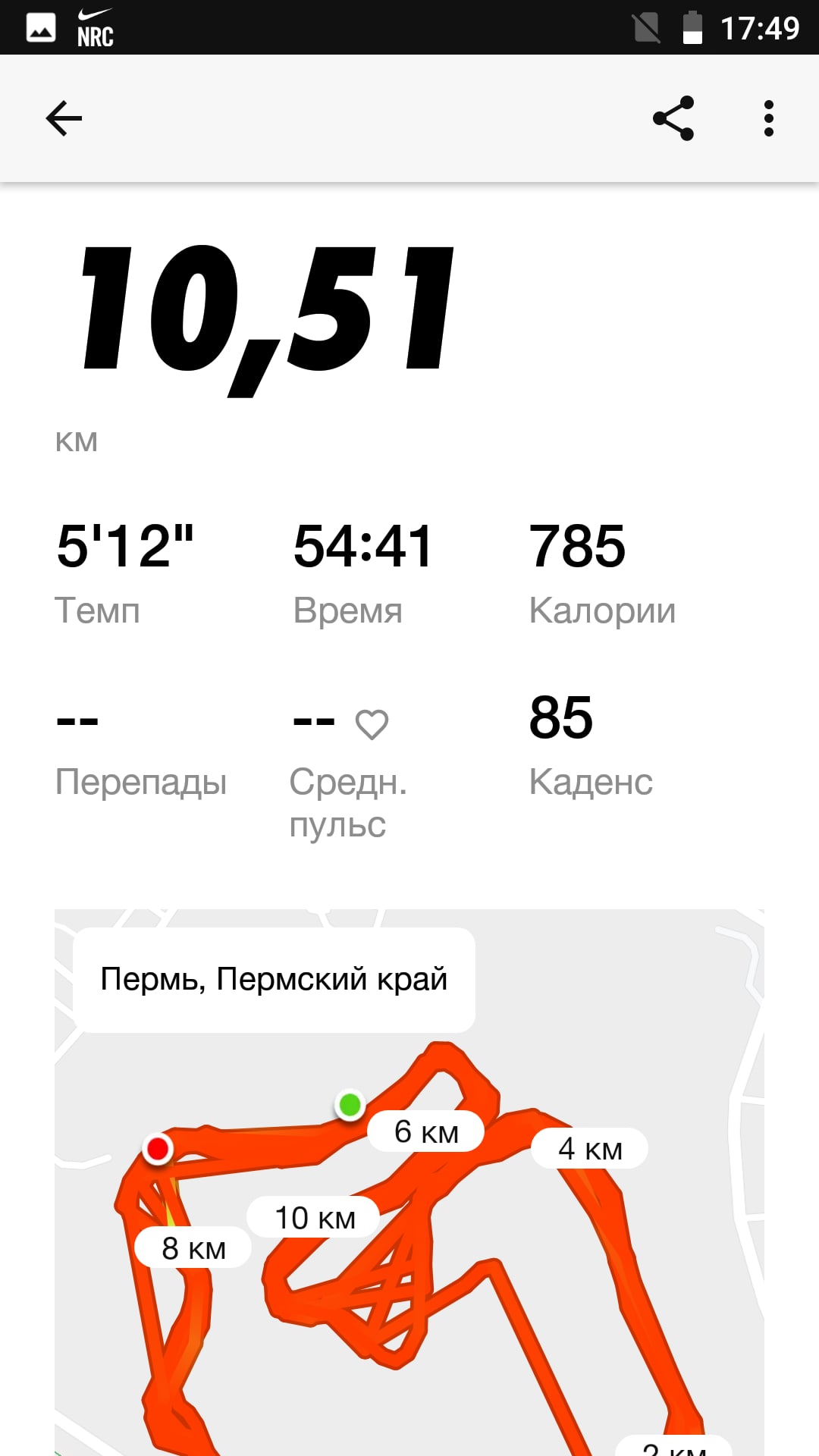The width and height of the screenshot is (819, 1456).
Task: Go back using the arrow icon
Action: tap(64, 118)
